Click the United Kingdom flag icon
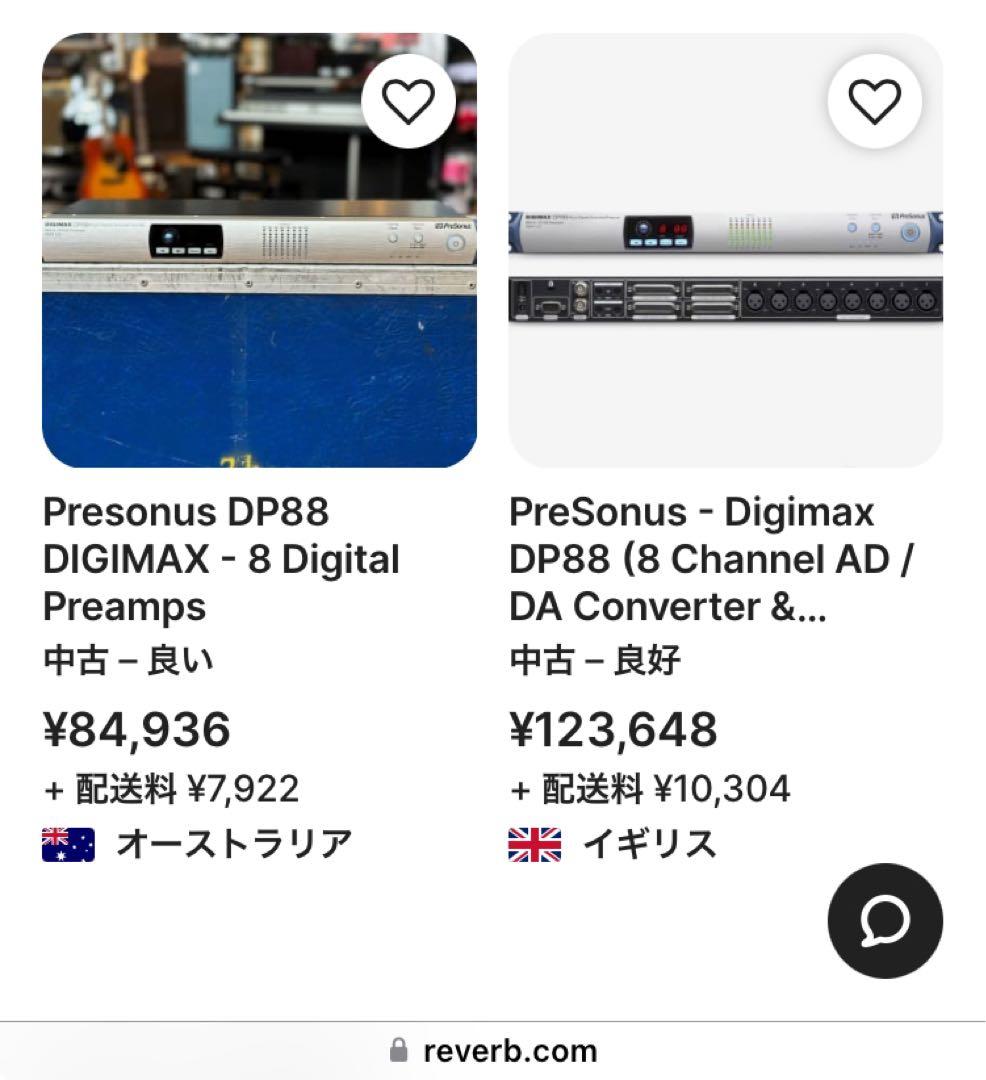This screenshot has width=986, height=1080. (533, 843)
